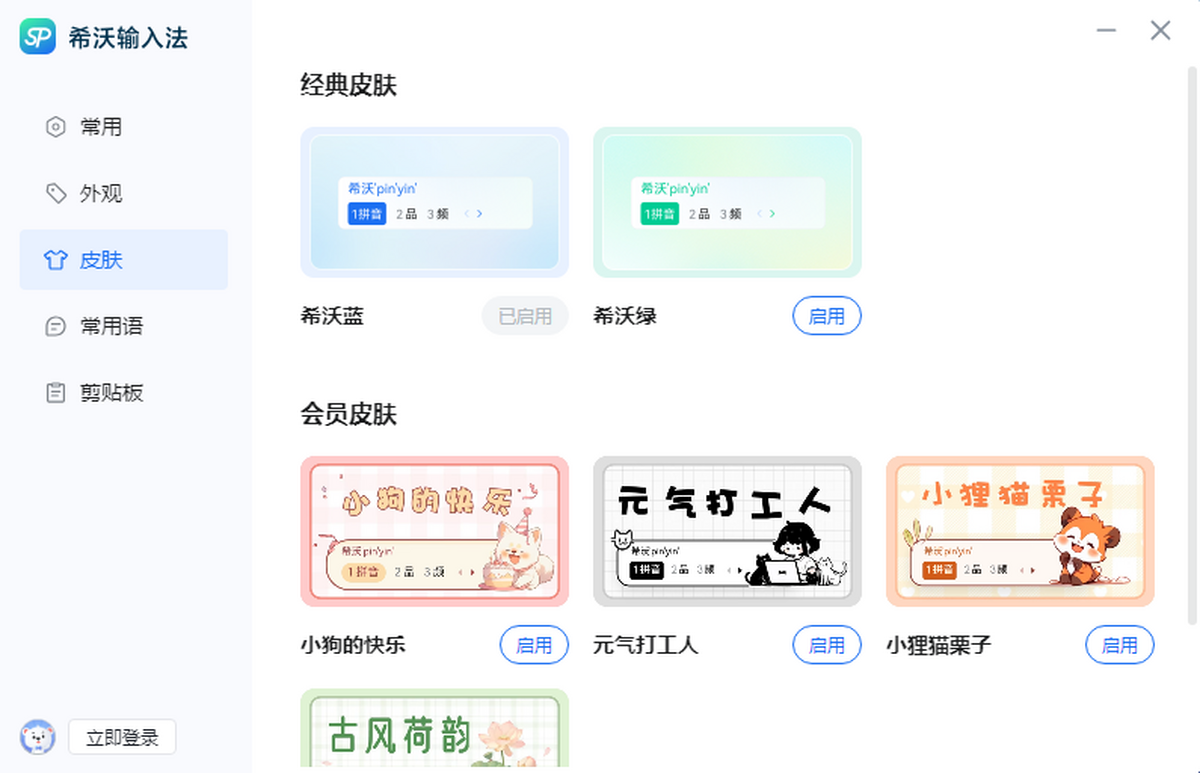Enable the 希沃绿 skin
1200x773 pixels.
[x=826, y=316]
